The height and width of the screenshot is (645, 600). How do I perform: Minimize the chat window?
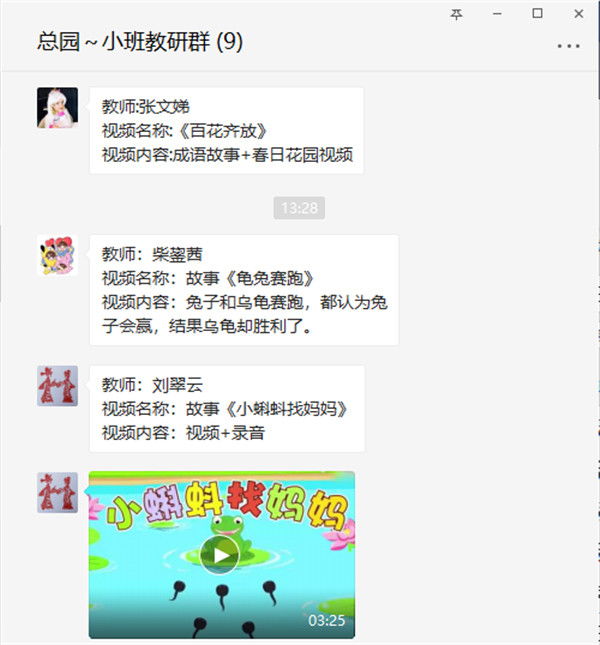(x=497, y=13)
